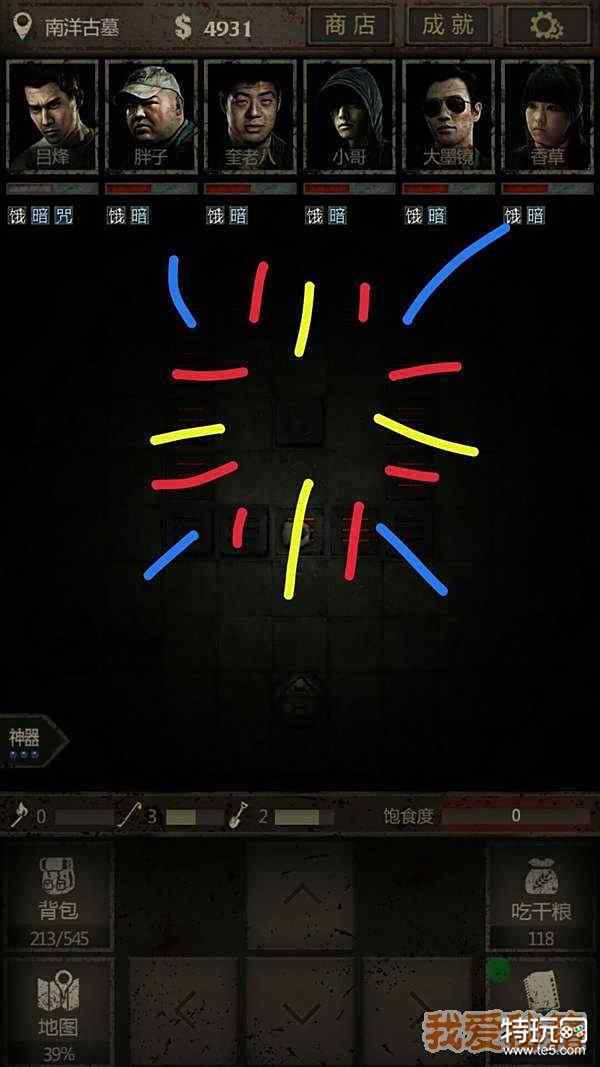Select character 胖子 portrait
Viewport: 600px width, 1067px height.
point(150,116)
